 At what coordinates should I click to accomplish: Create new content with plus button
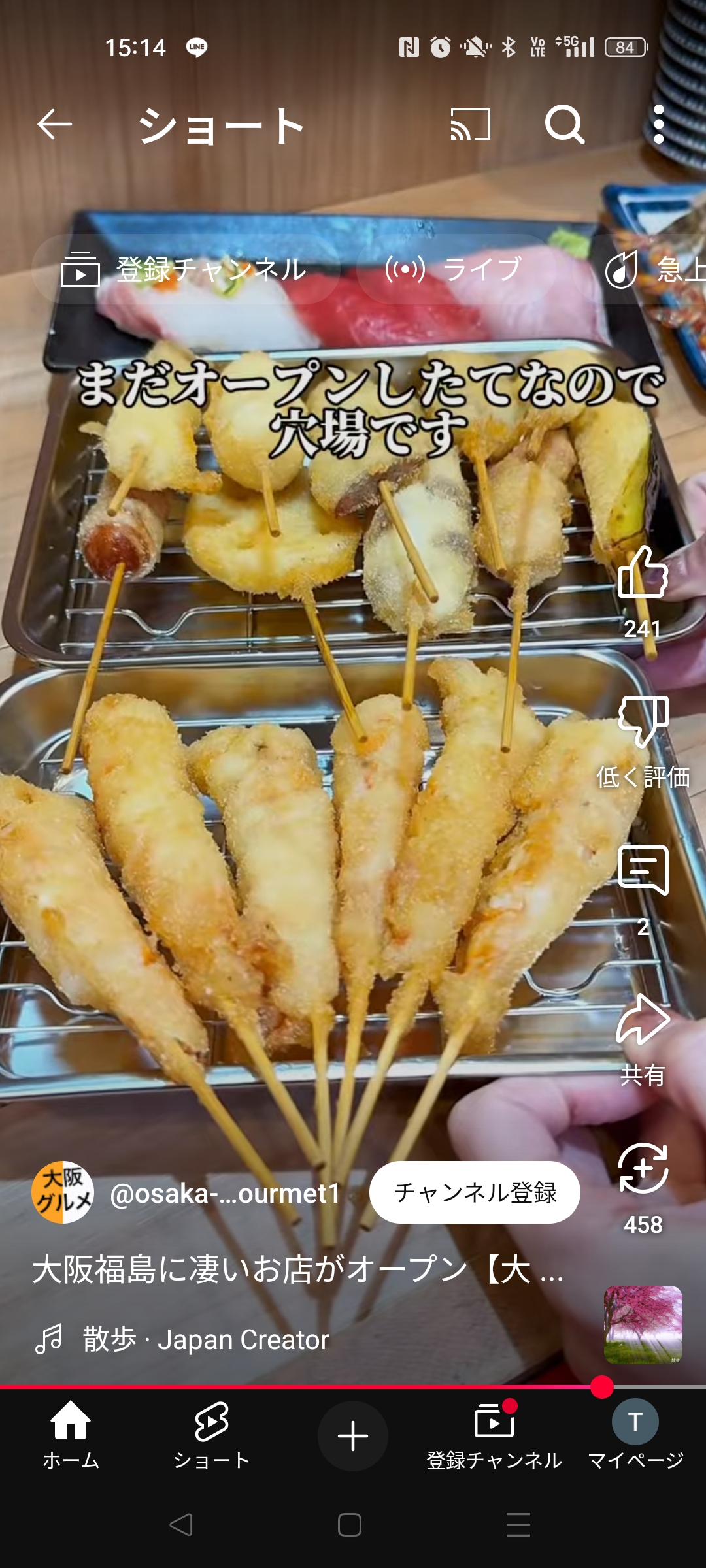click(353, 1435)
